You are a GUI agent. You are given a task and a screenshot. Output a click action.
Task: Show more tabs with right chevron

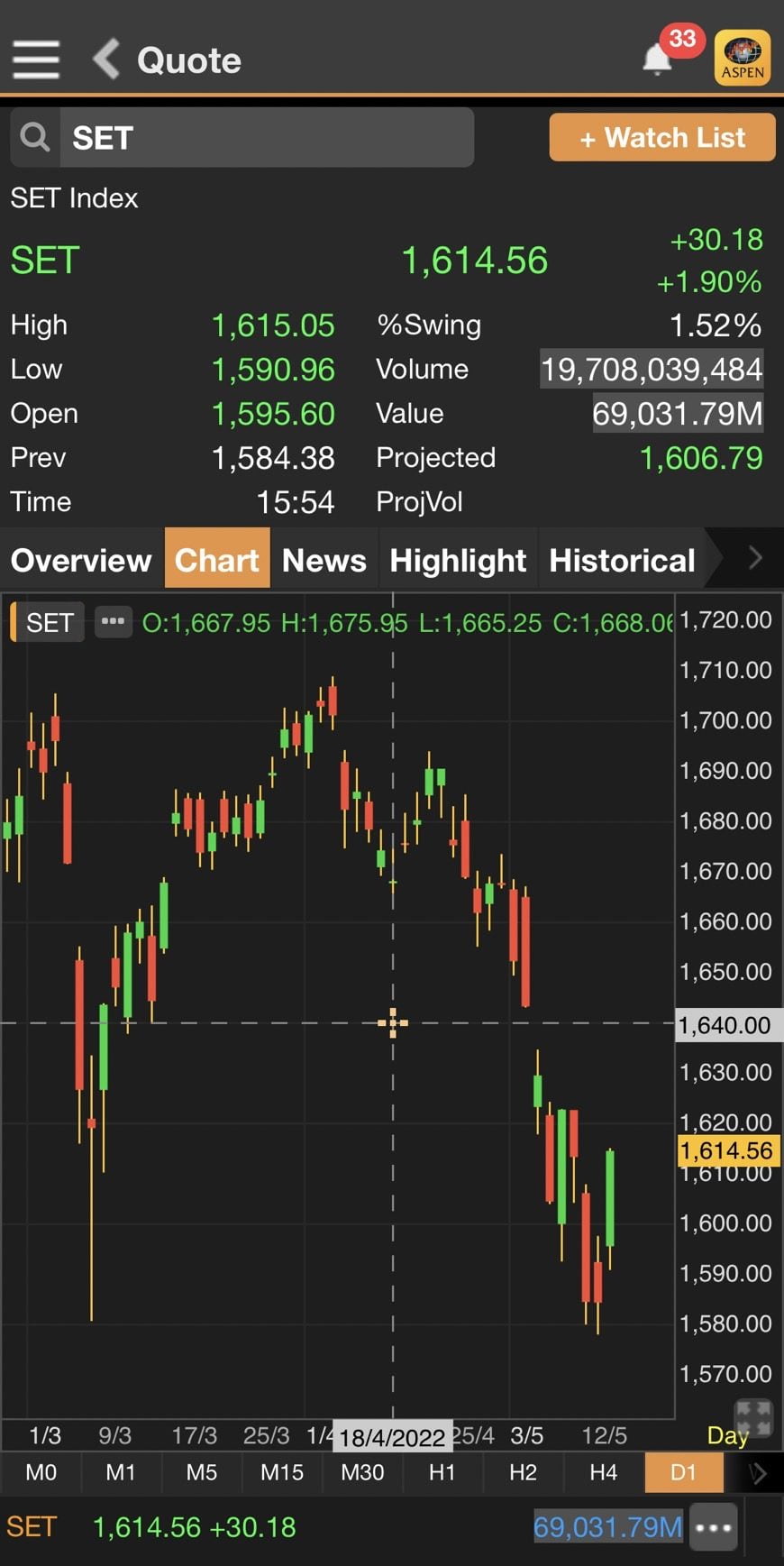point(755,559)
